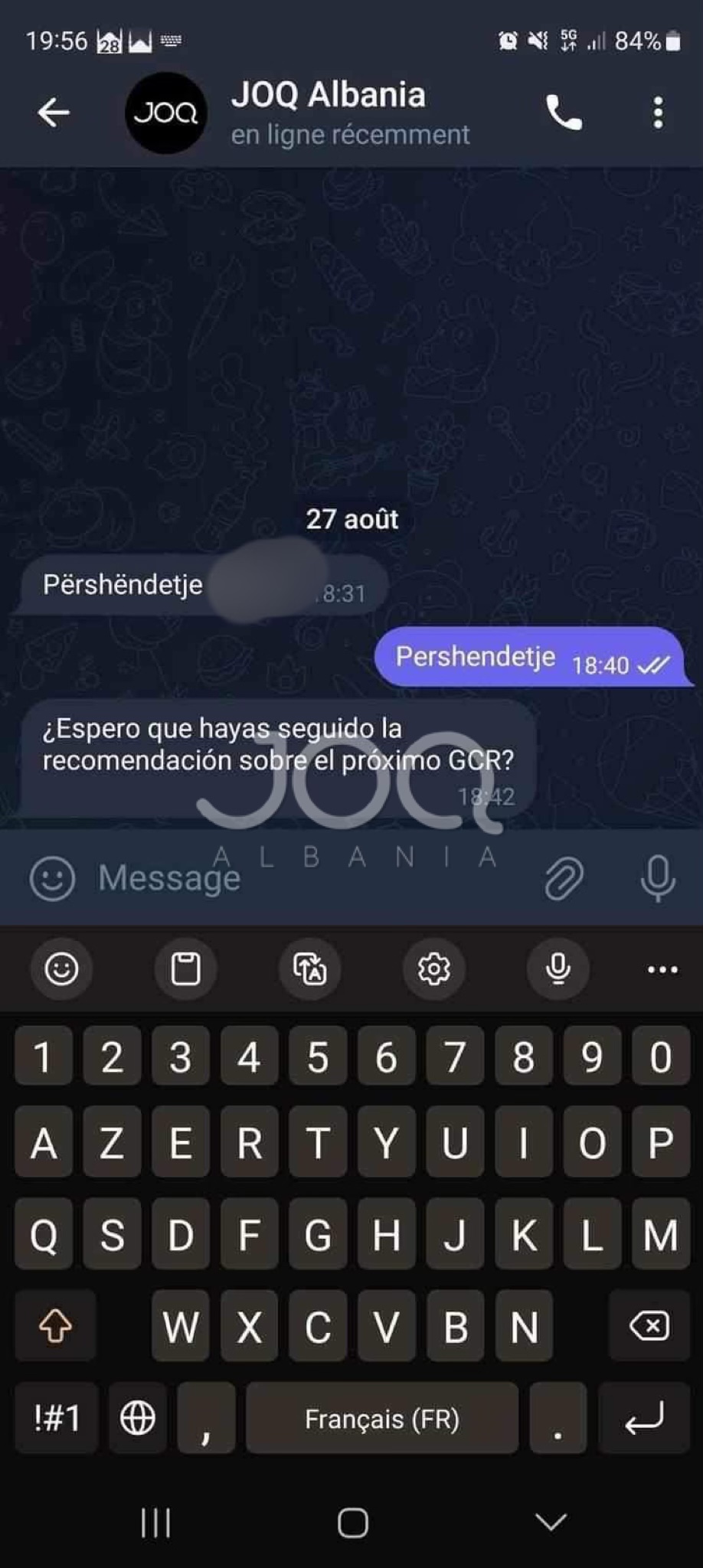
Task: Record a voice message
Action: pyautogui.click(x=657, y=877)
